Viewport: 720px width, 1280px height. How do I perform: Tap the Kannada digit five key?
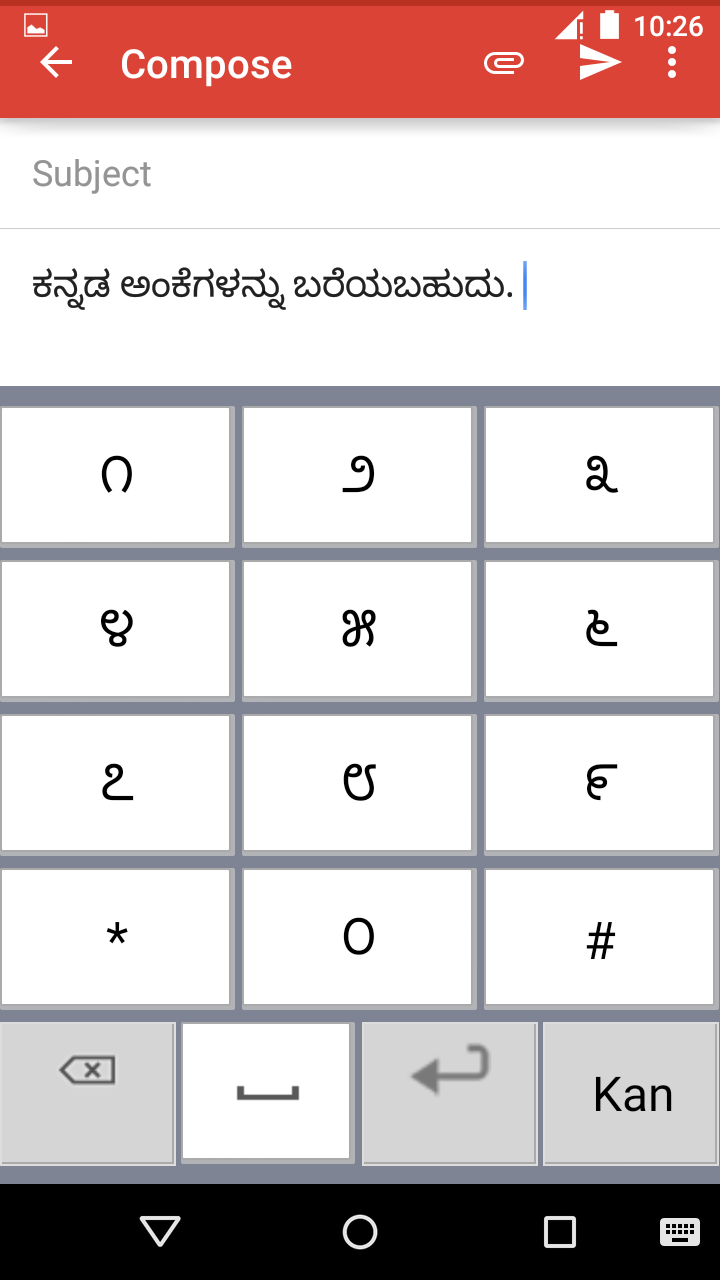(357, 629)
